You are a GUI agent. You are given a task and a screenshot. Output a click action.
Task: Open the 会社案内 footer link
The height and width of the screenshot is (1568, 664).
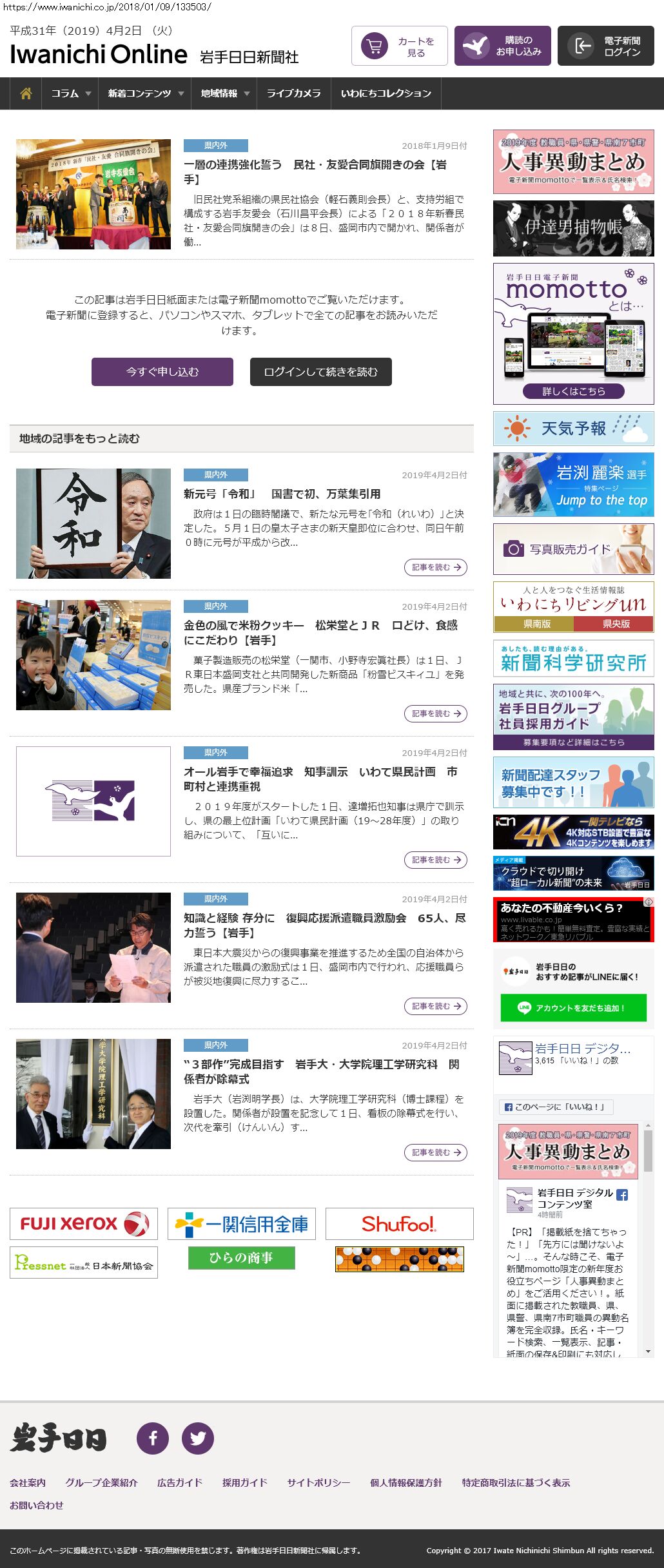point(28,1482)
